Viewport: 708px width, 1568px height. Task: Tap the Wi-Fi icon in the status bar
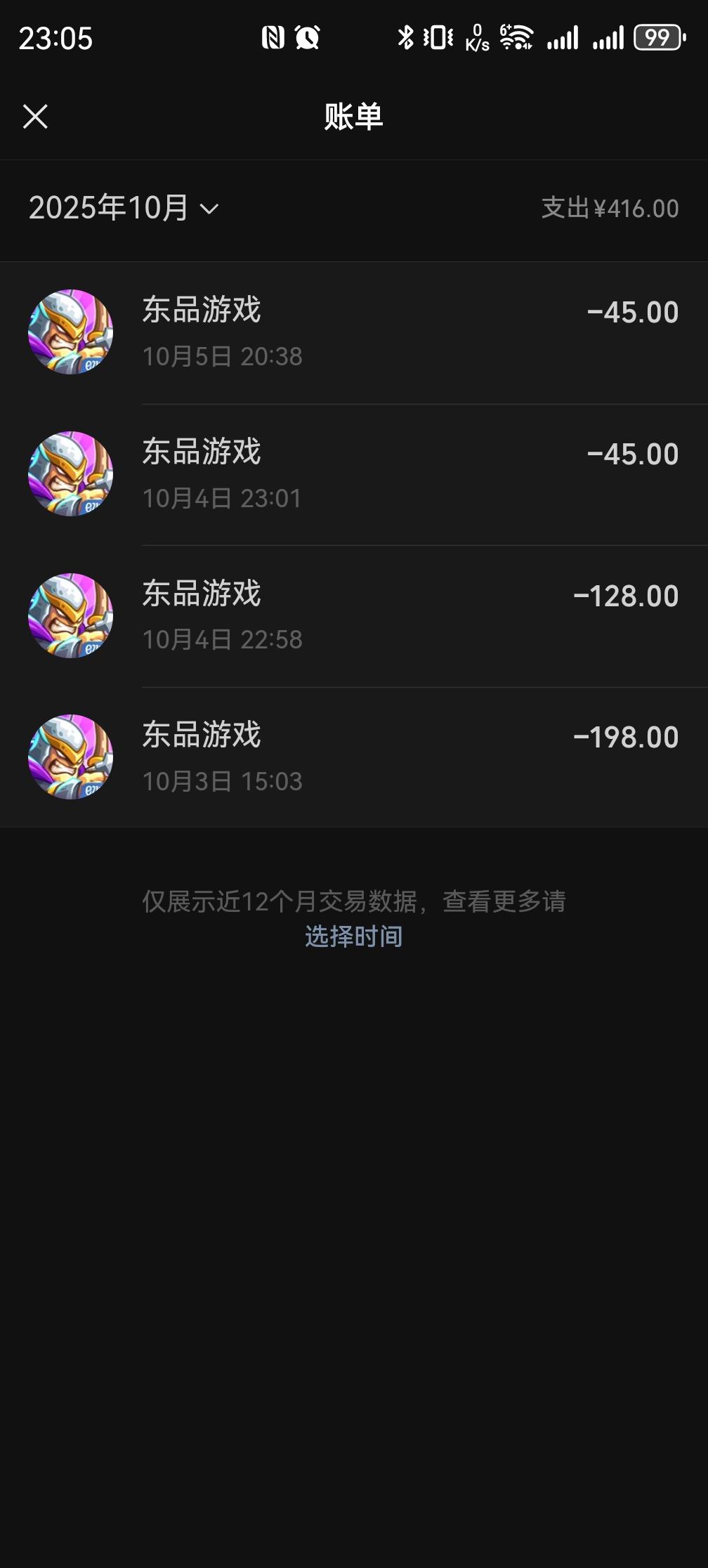tap(515, 39)
